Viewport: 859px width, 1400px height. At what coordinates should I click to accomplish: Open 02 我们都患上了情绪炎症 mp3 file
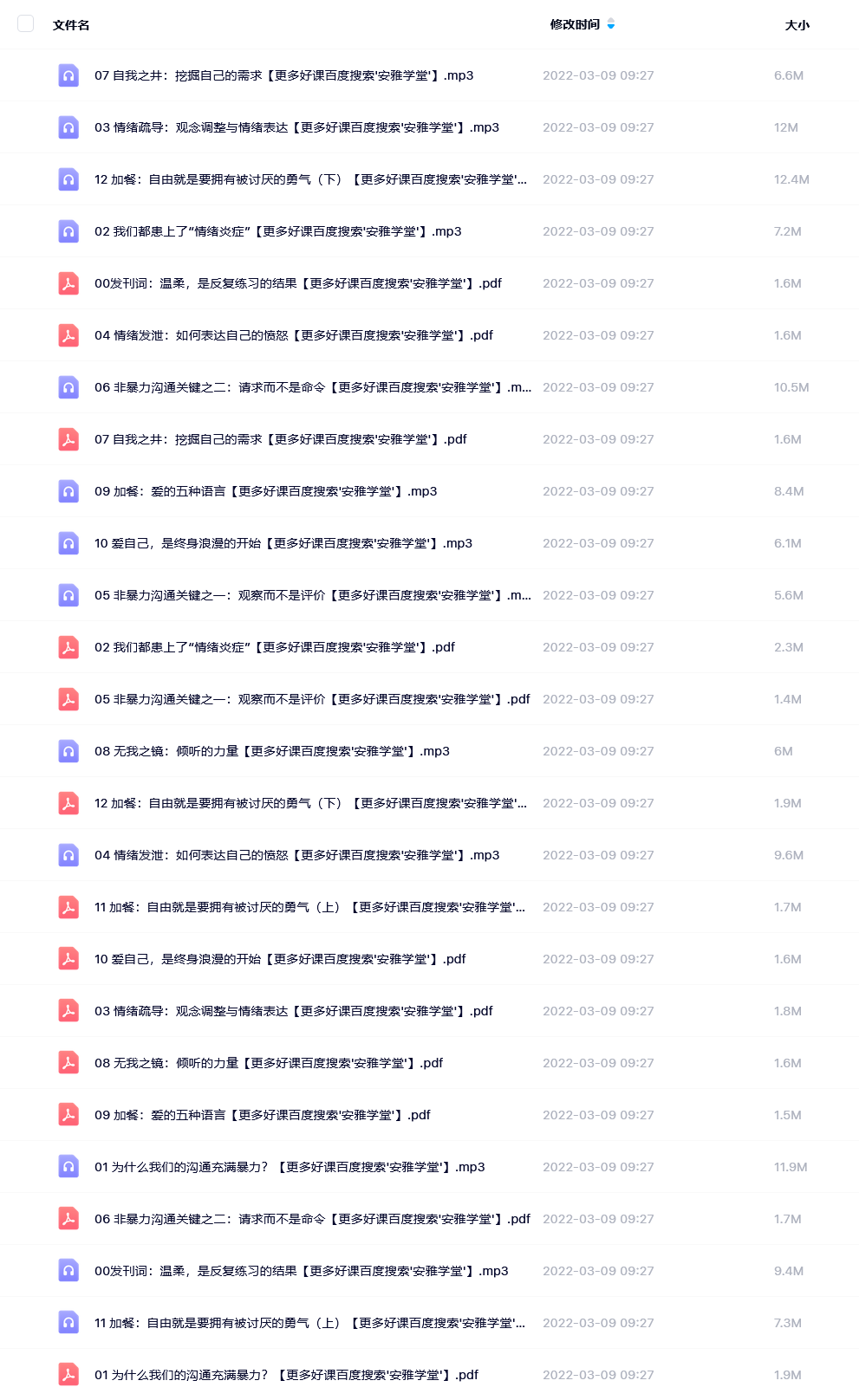point(277,231)
